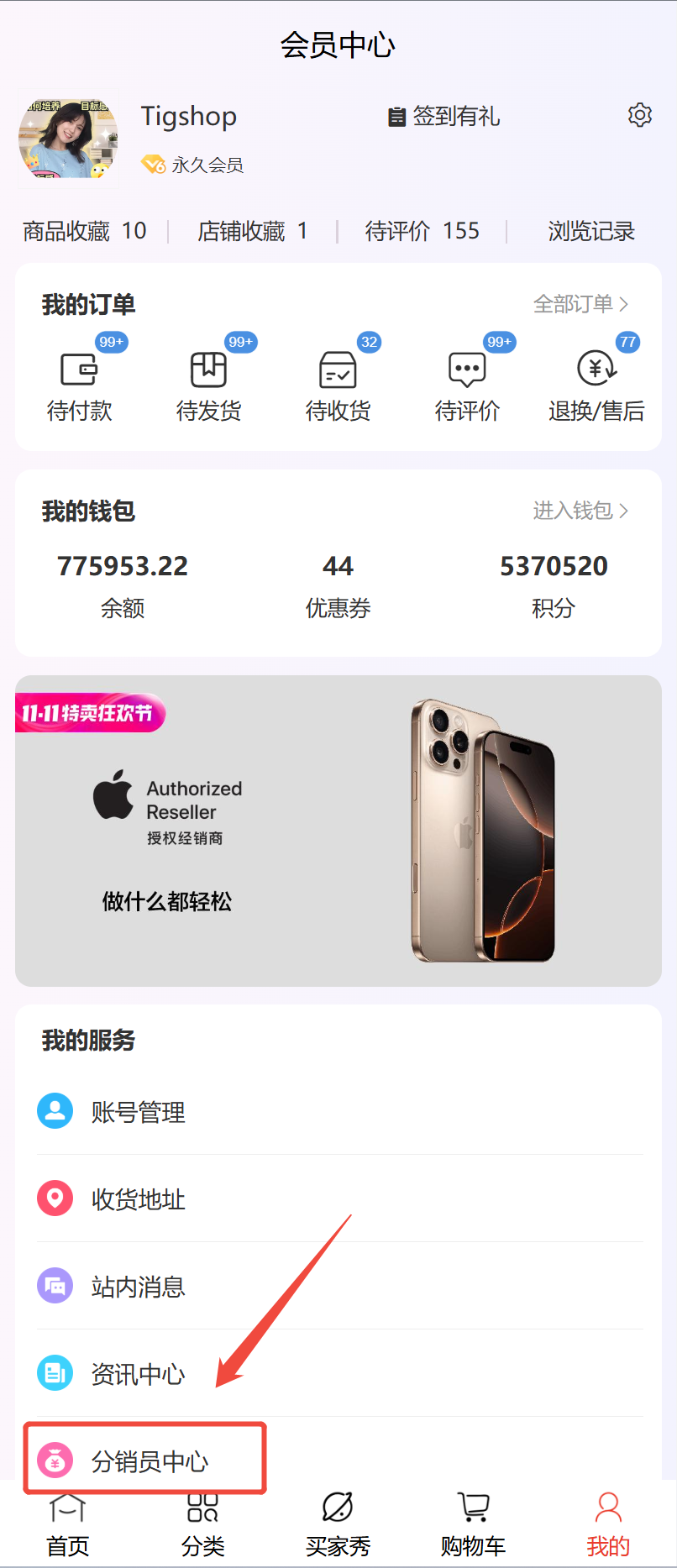Switch to the 购物车 cart tab

coord(473,1526)
